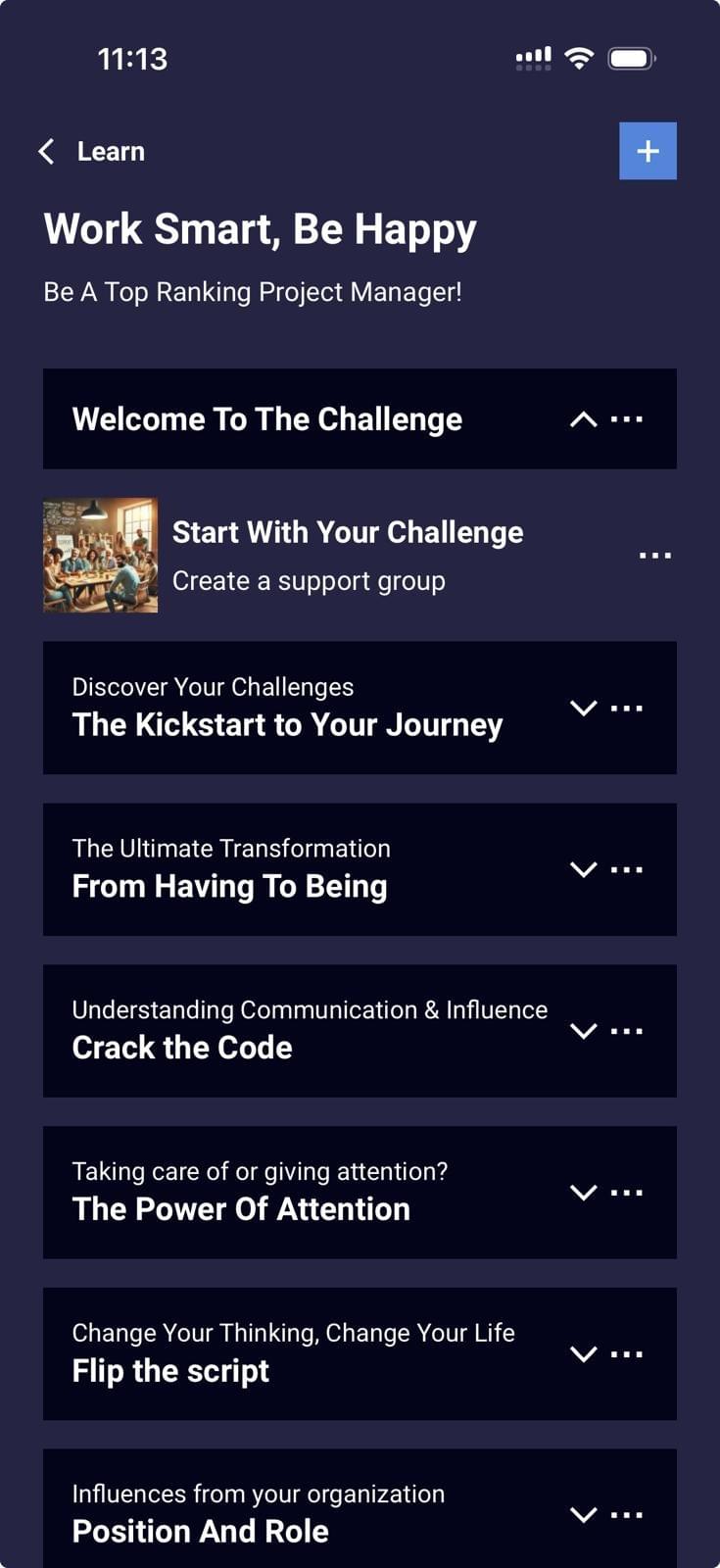
Task: Expand The Power Of Attention section
Action: (x=583, y=1193)
